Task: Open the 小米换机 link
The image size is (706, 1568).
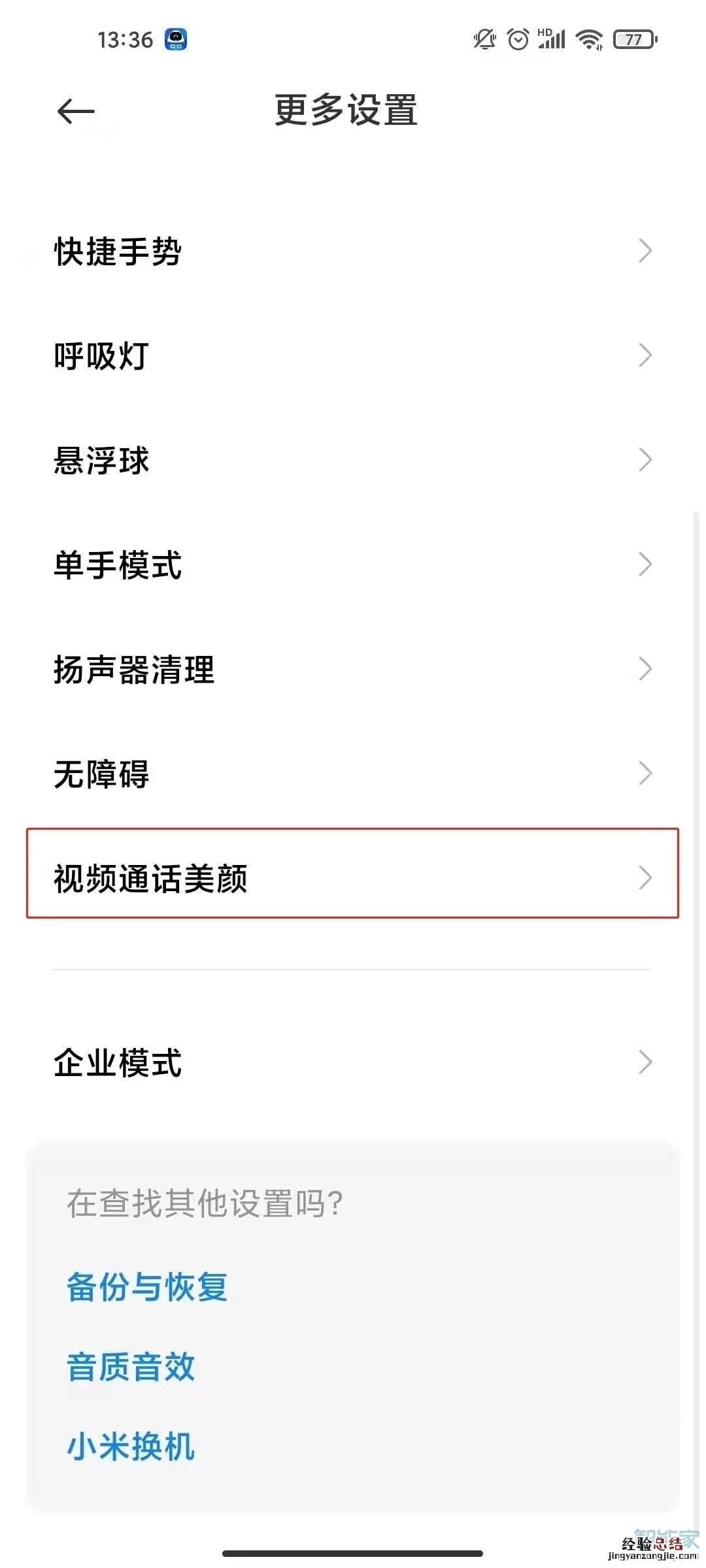Action: [x=131, y=1446]
